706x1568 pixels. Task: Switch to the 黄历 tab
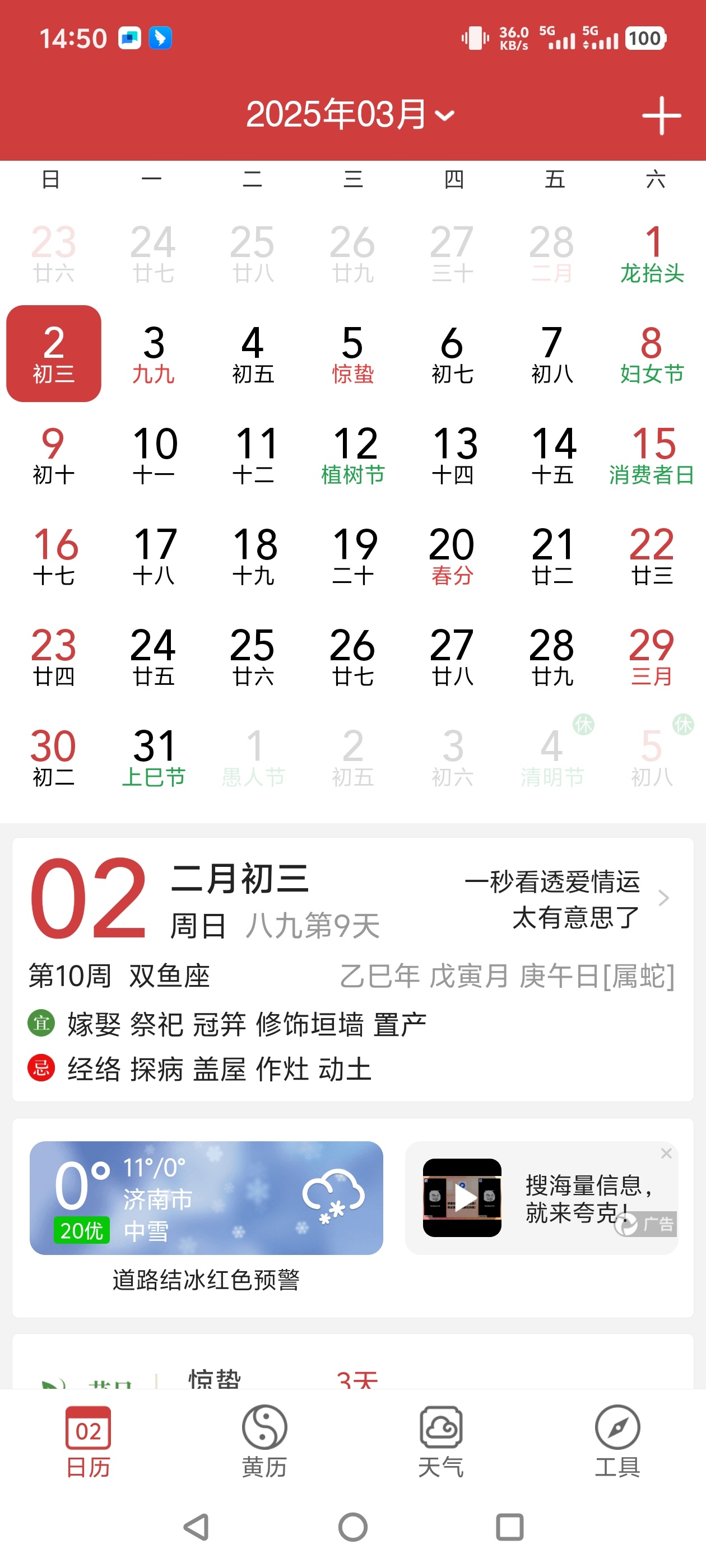pyautogui.click(x=264, y=1441)
